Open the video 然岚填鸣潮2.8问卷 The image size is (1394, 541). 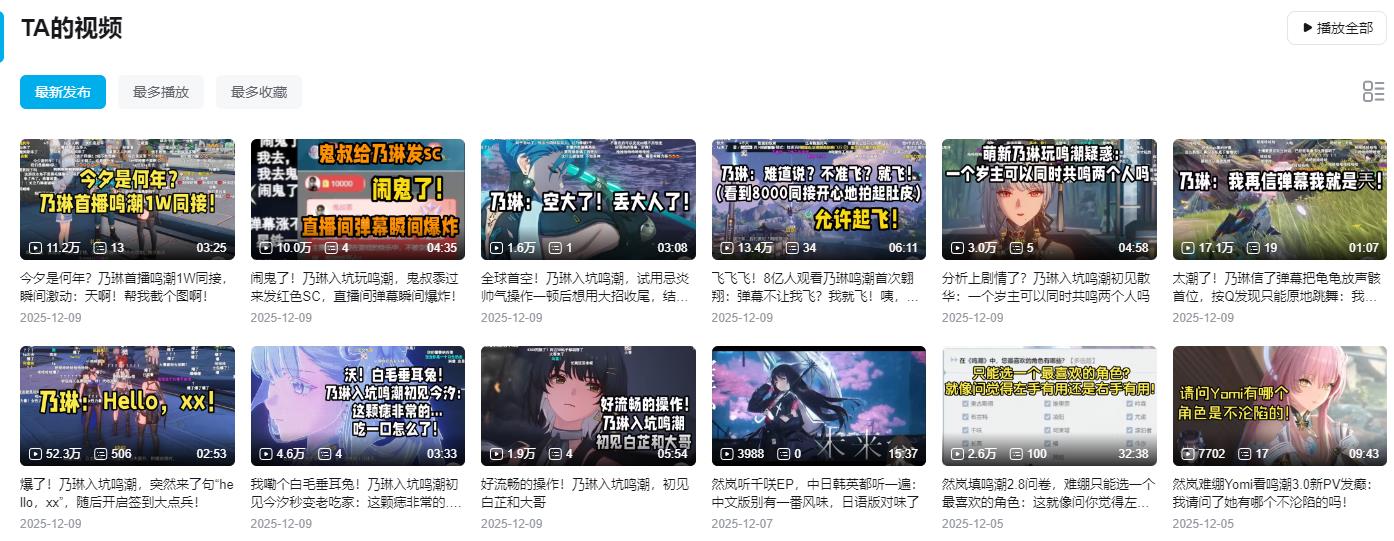[x=1049, y=406]
